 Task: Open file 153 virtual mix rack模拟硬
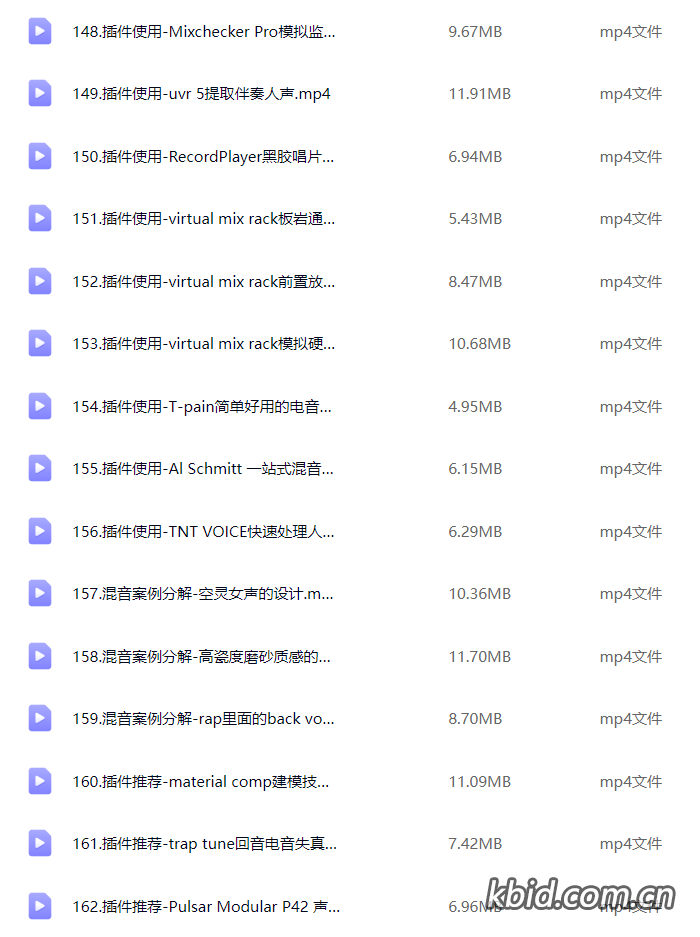(203, 344)
